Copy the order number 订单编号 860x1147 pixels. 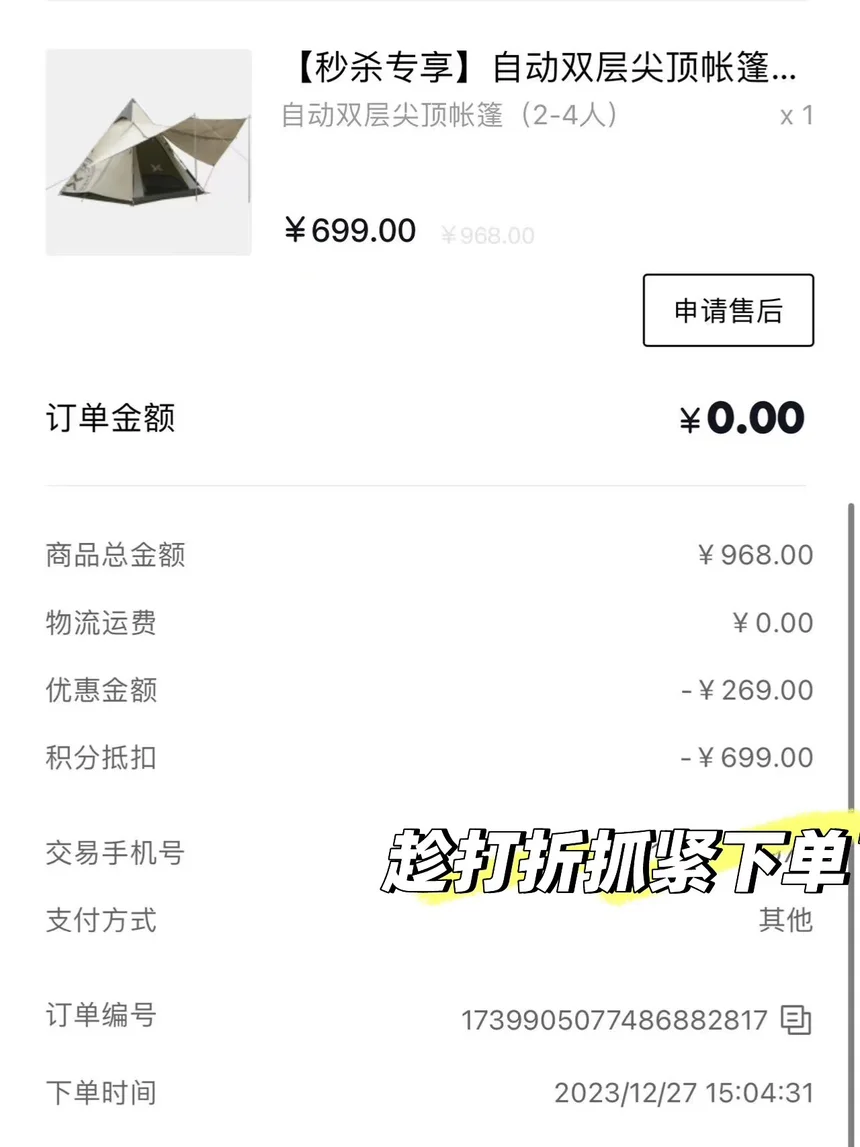click(796, 1019)
